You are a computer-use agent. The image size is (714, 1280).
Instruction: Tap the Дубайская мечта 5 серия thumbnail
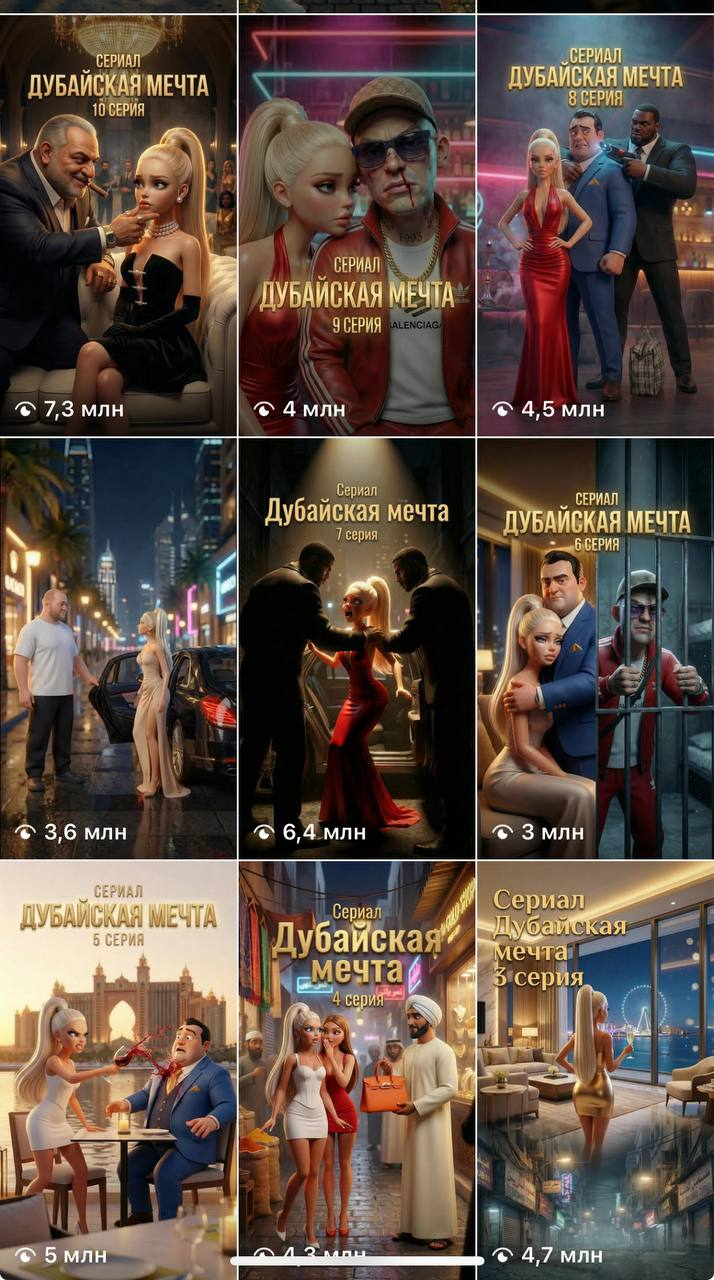click(x=118, y=1060)
